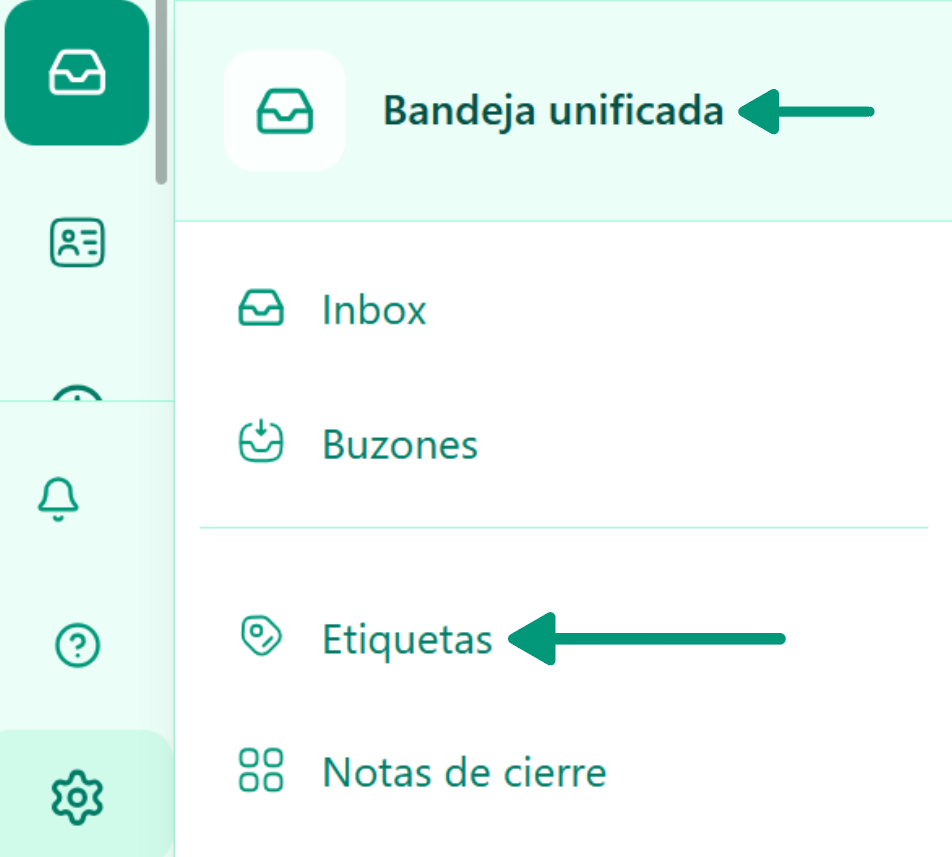
Task: Open the unified inbox sidebar icon
Action: tap(77, 74)
